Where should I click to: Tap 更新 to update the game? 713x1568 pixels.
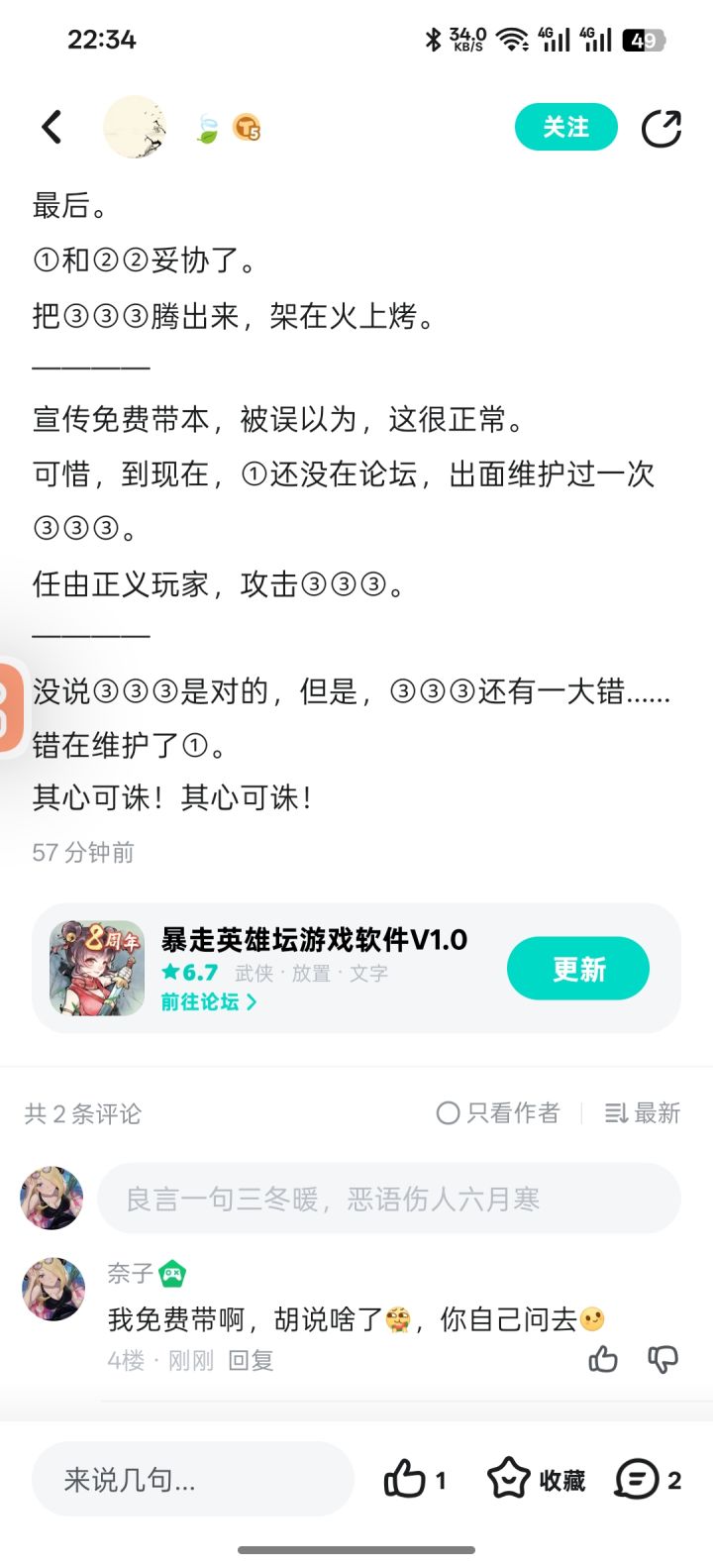pos(578,968)
